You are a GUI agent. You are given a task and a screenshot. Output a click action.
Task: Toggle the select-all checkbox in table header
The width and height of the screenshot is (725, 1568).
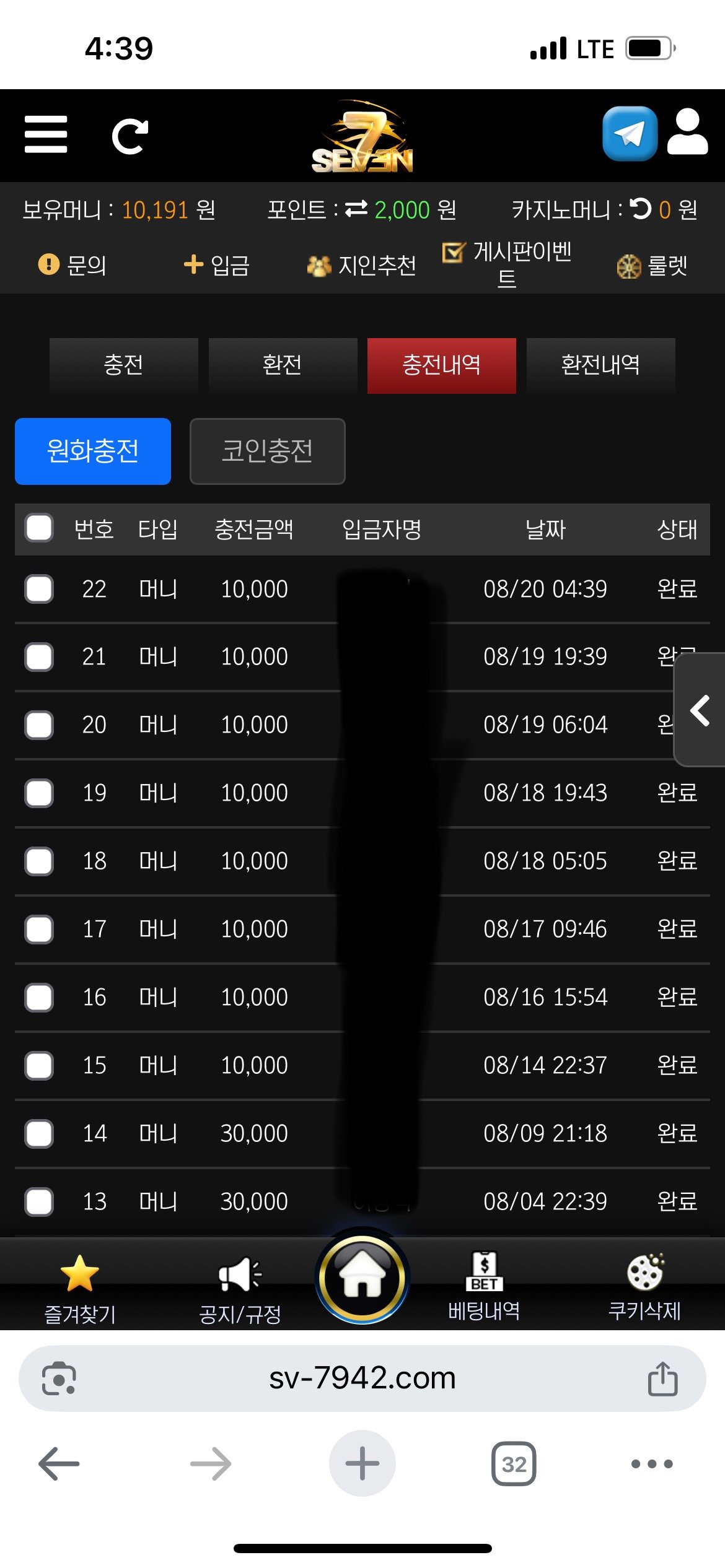(39, 528)
